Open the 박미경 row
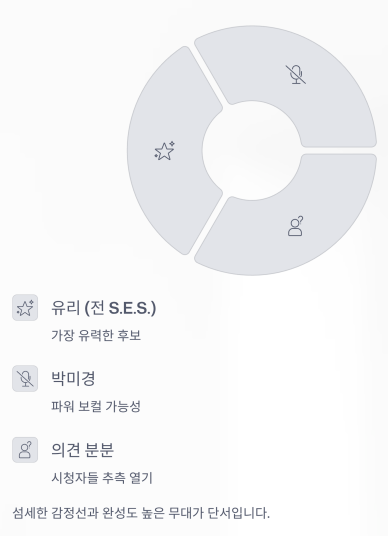 (77, 390)
